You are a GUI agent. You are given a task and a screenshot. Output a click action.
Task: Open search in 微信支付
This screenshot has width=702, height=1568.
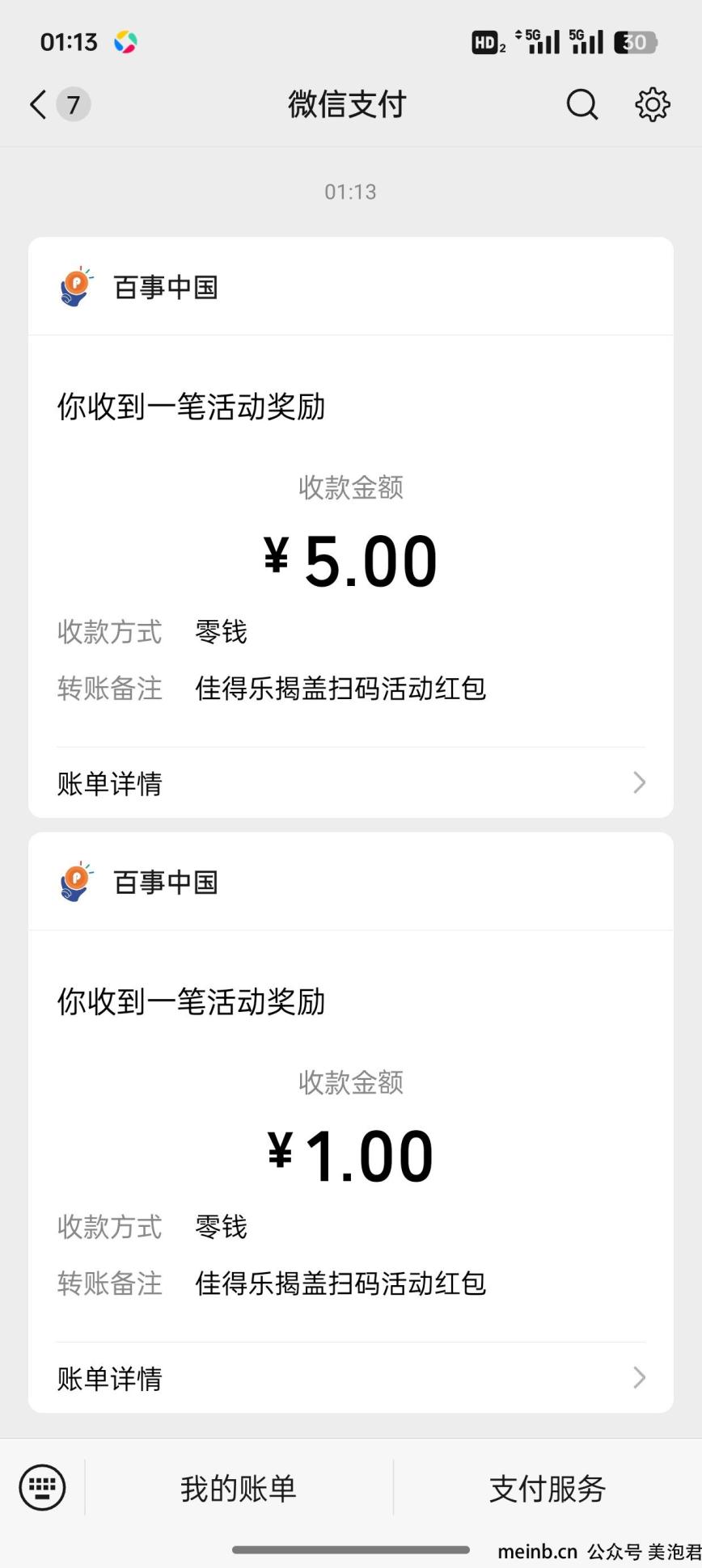(x=582, y=104)
